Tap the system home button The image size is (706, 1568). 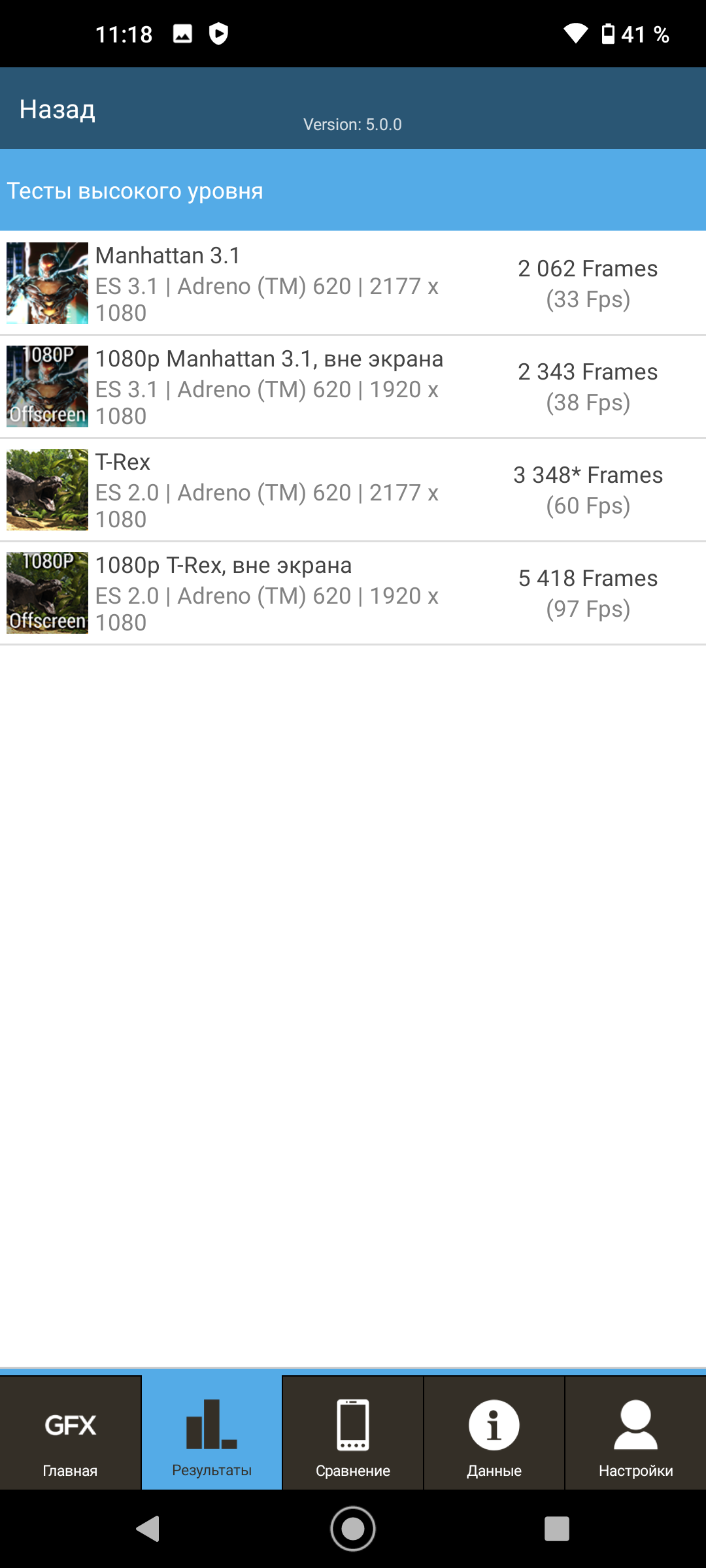(353, 1529)
